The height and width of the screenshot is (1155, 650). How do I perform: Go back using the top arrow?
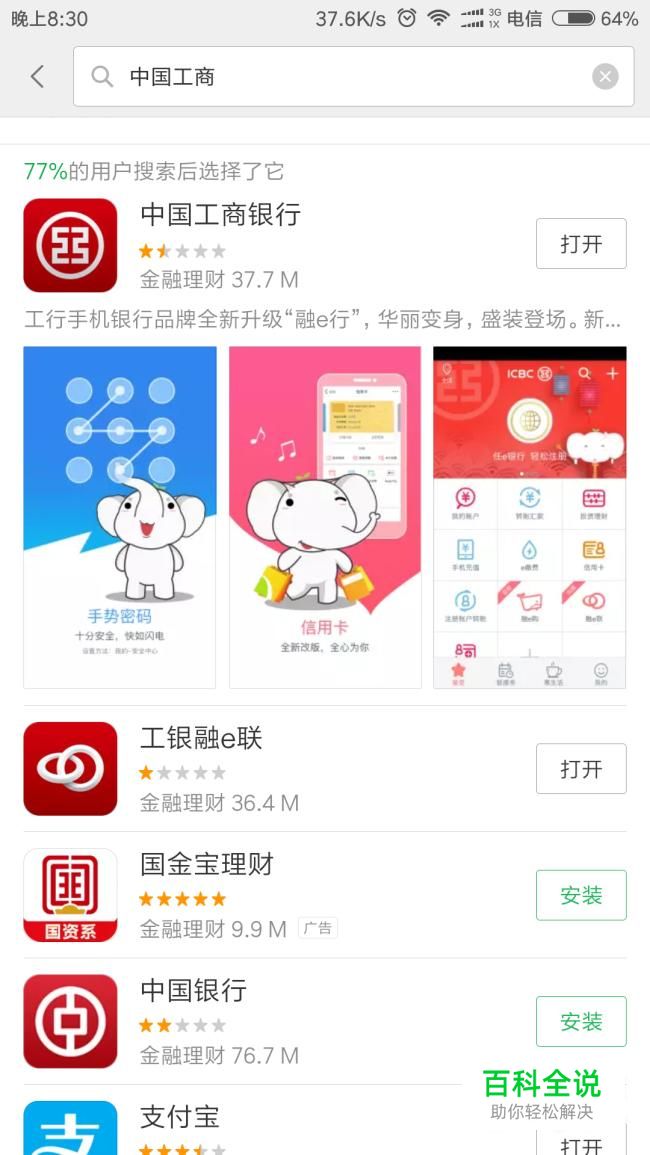[x=37, y=77]
